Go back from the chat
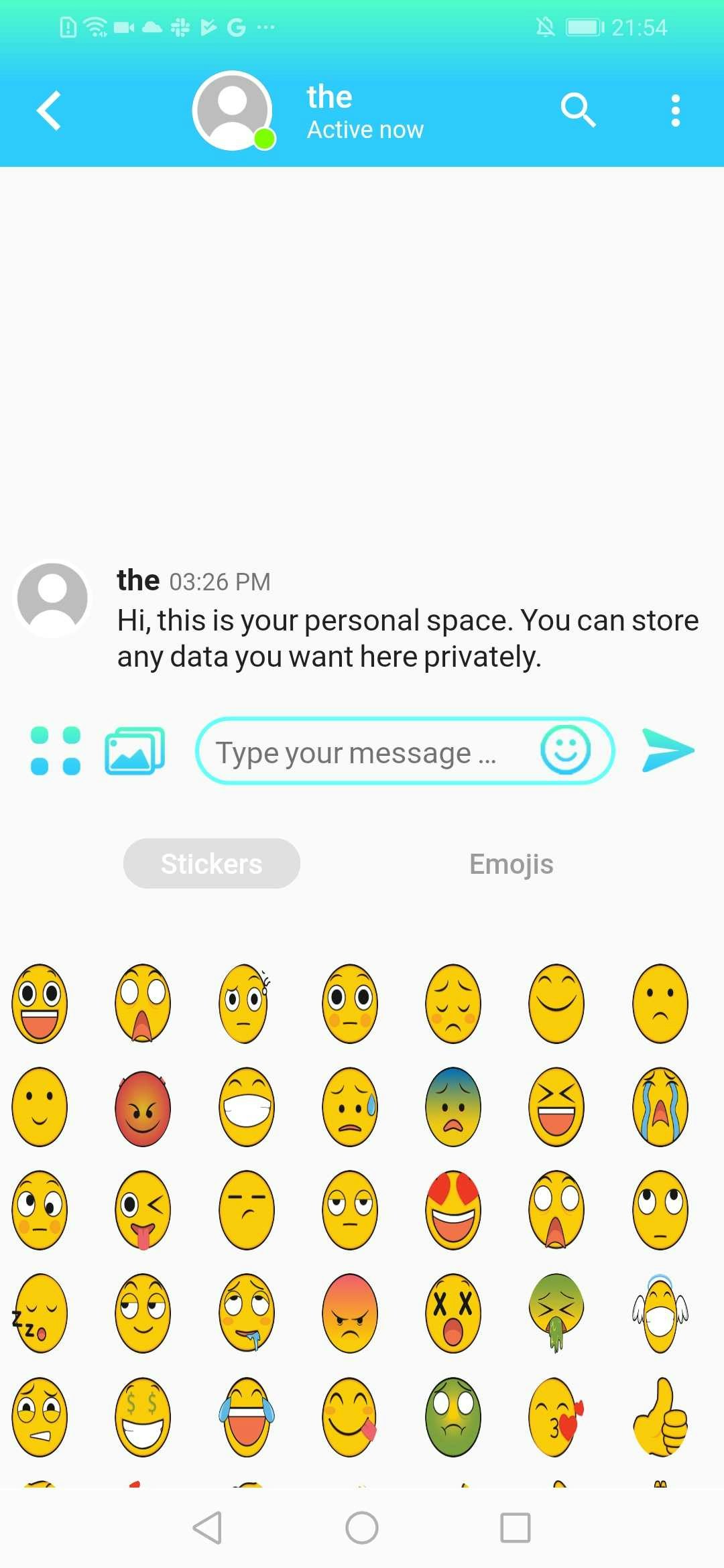 tap(48, 110)
